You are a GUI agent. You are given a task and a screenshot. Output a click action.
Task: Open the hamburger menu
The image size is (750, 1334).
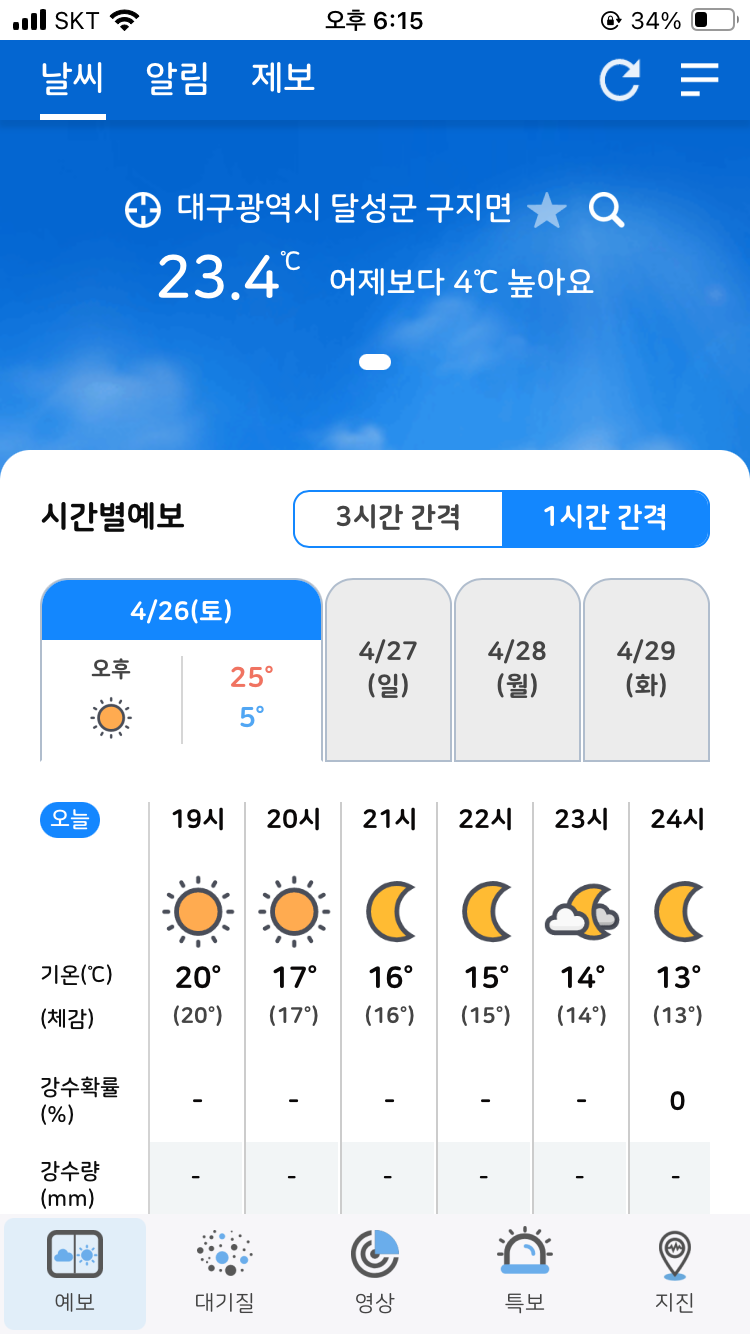[699, 80]
